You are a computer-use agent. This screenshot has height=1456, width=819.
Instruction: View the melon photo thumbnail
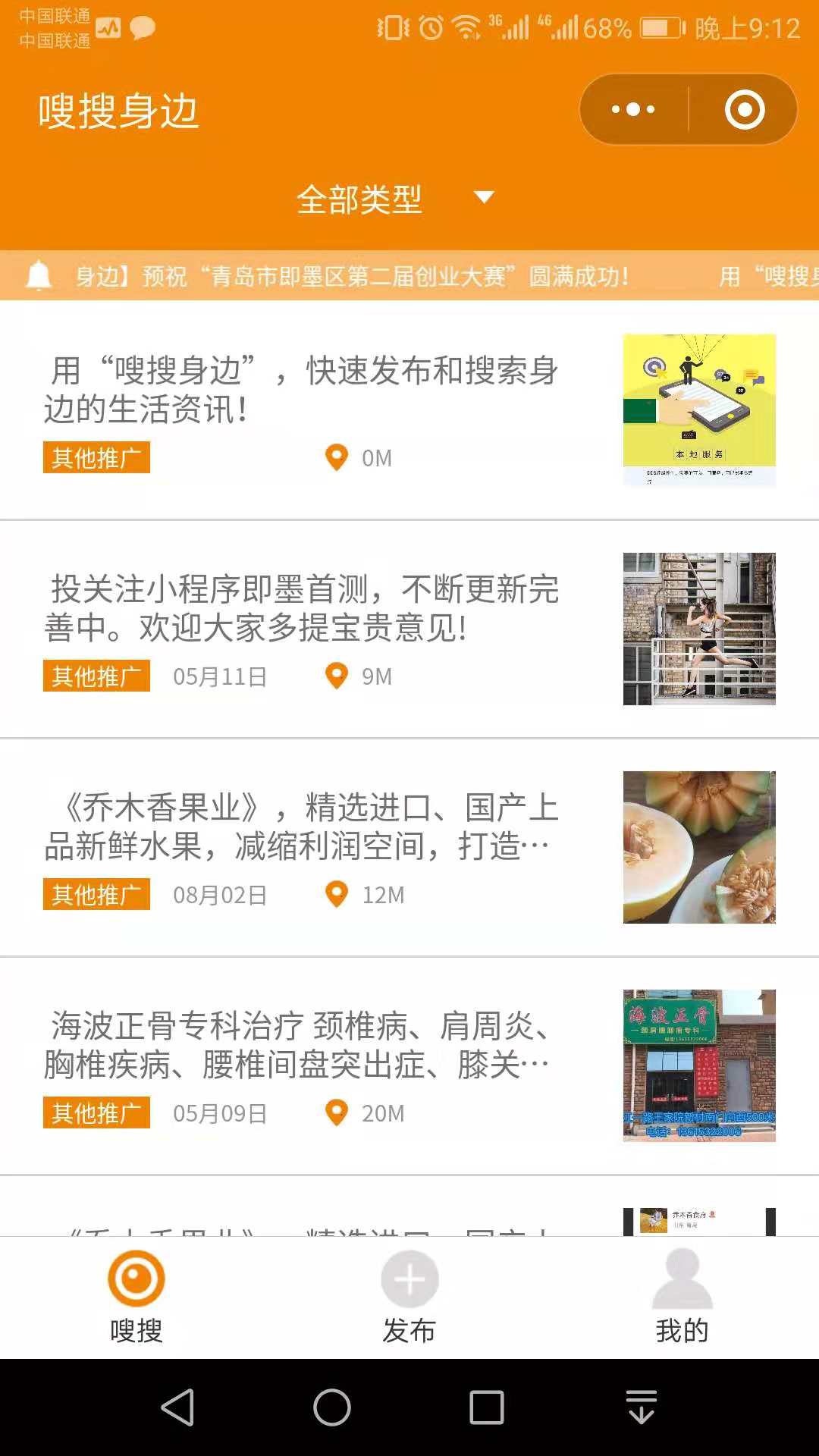(699, 847)
